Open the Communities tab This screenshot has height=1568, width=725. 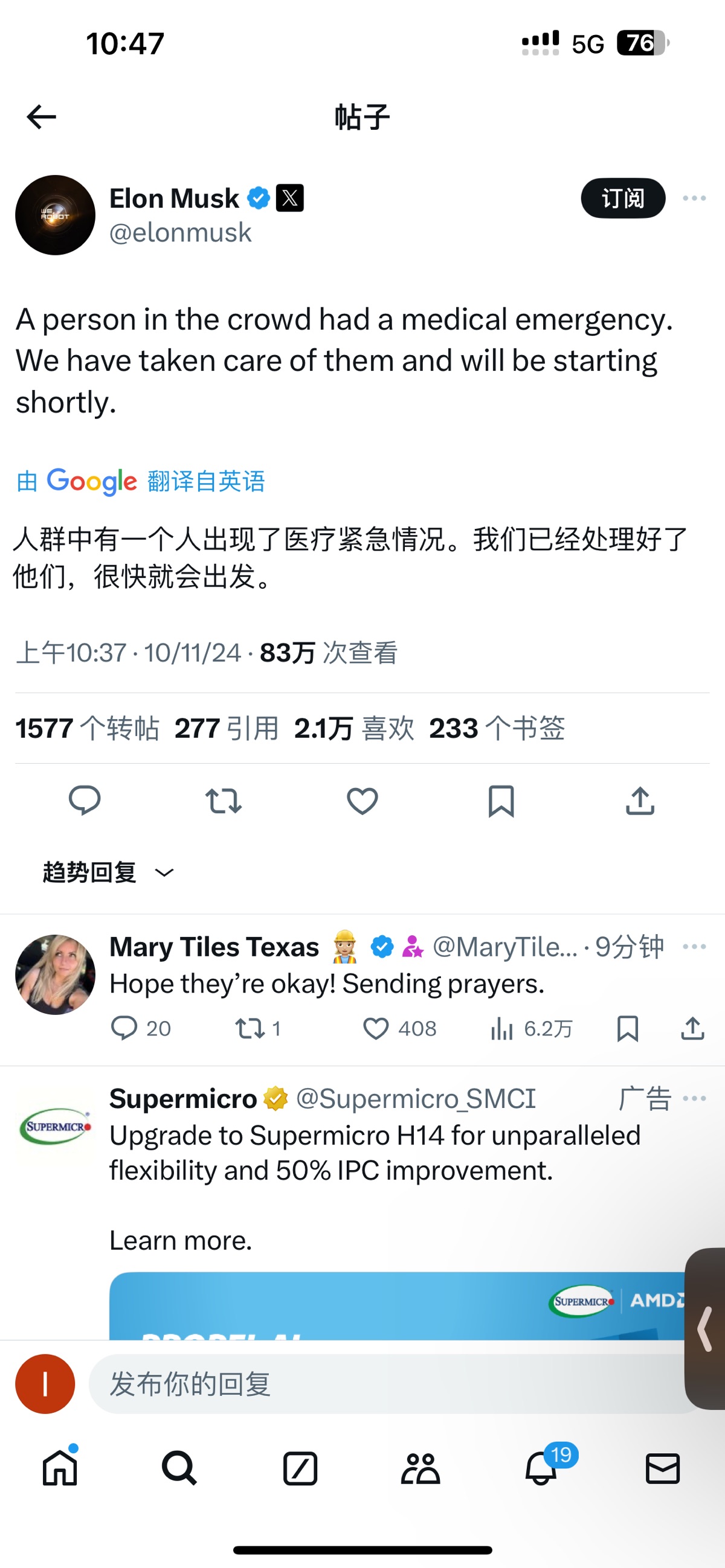(420, 1468)
